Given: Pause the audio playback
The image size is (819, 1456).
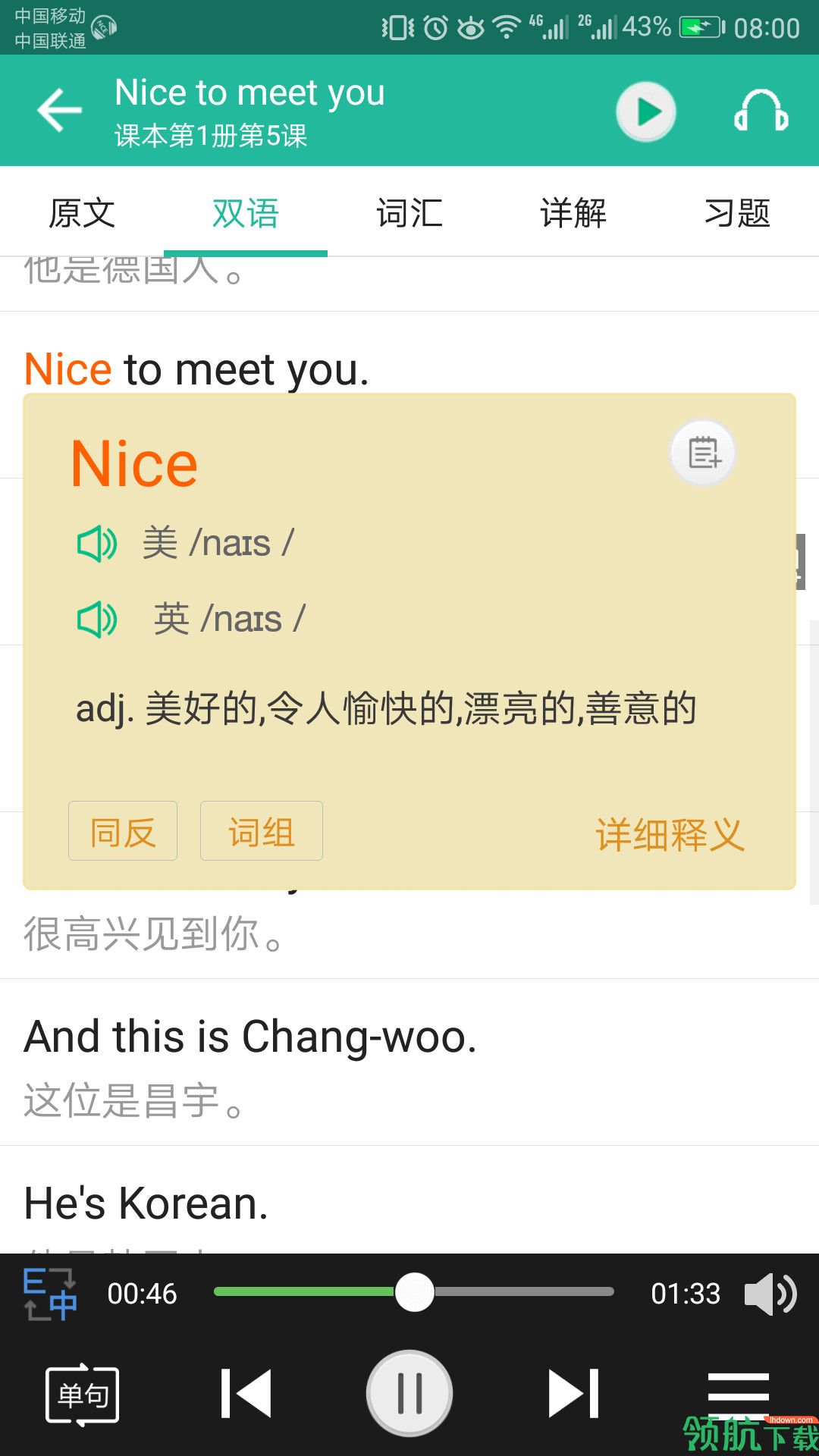Looking at the screenshot, I should click(409, 1394).
